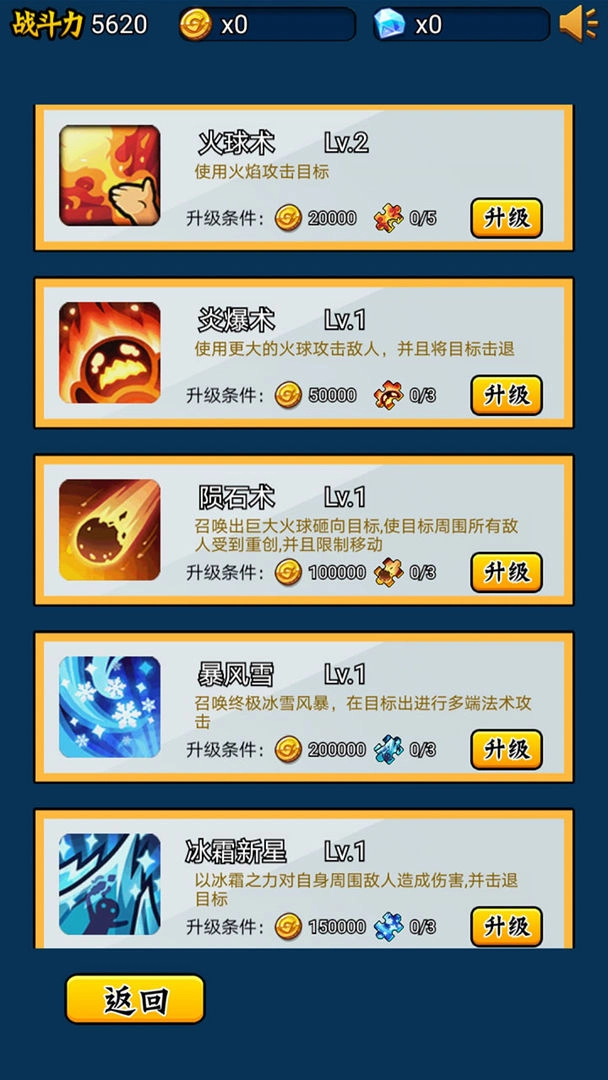The height and width of the screenshot is (1080, 608).
Task: Upgrade the 冰霜新星 skill
Action: (x=506, y=926)
